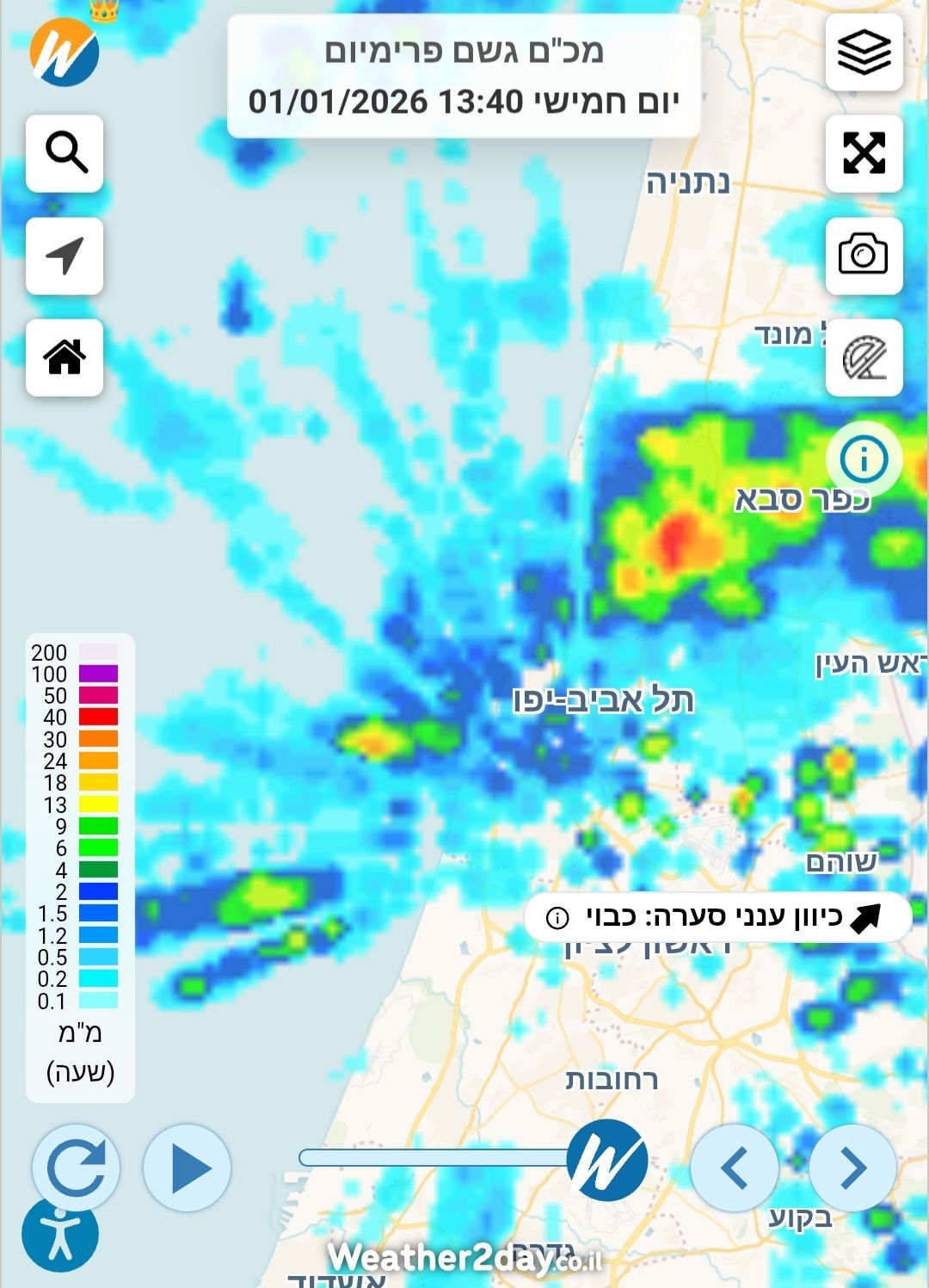Viewport: 929px width, 1288px height.
Task: Show radar info via the green info circle
Action: (x=864, y=459)
